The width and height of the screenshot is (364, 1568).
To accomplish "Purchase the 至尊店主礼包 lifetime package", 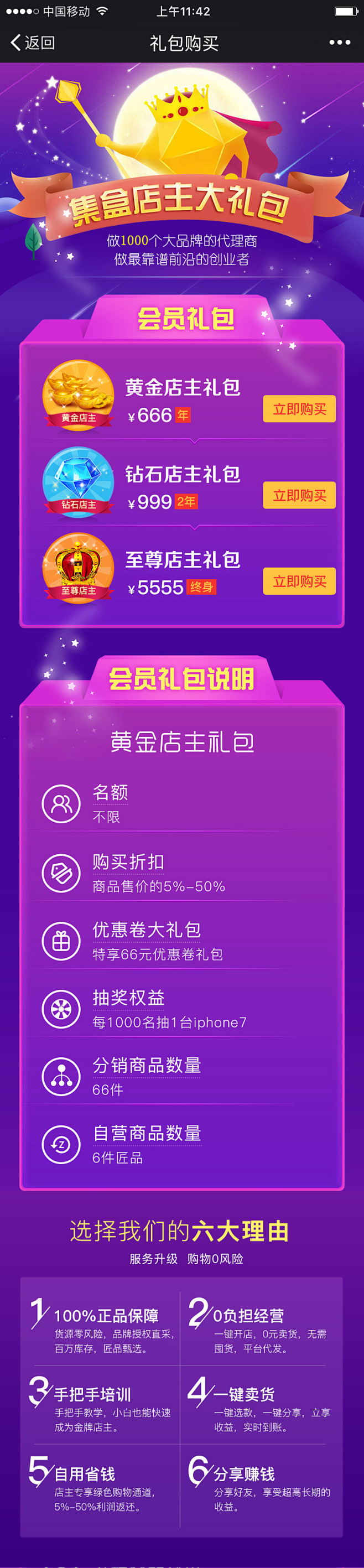I will [x=299, y=581].
